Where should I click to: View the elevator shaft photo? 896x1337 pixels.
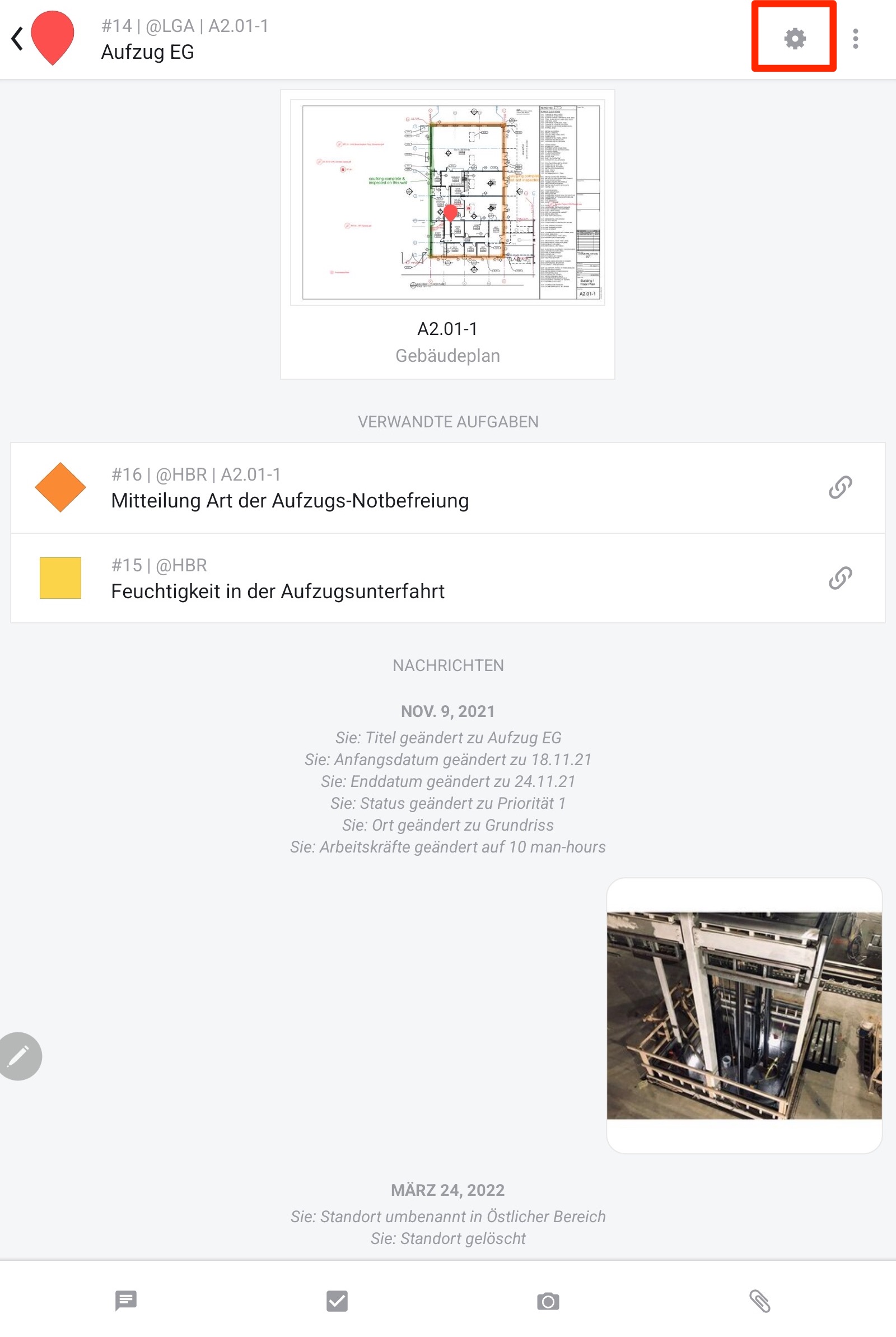744,1015
